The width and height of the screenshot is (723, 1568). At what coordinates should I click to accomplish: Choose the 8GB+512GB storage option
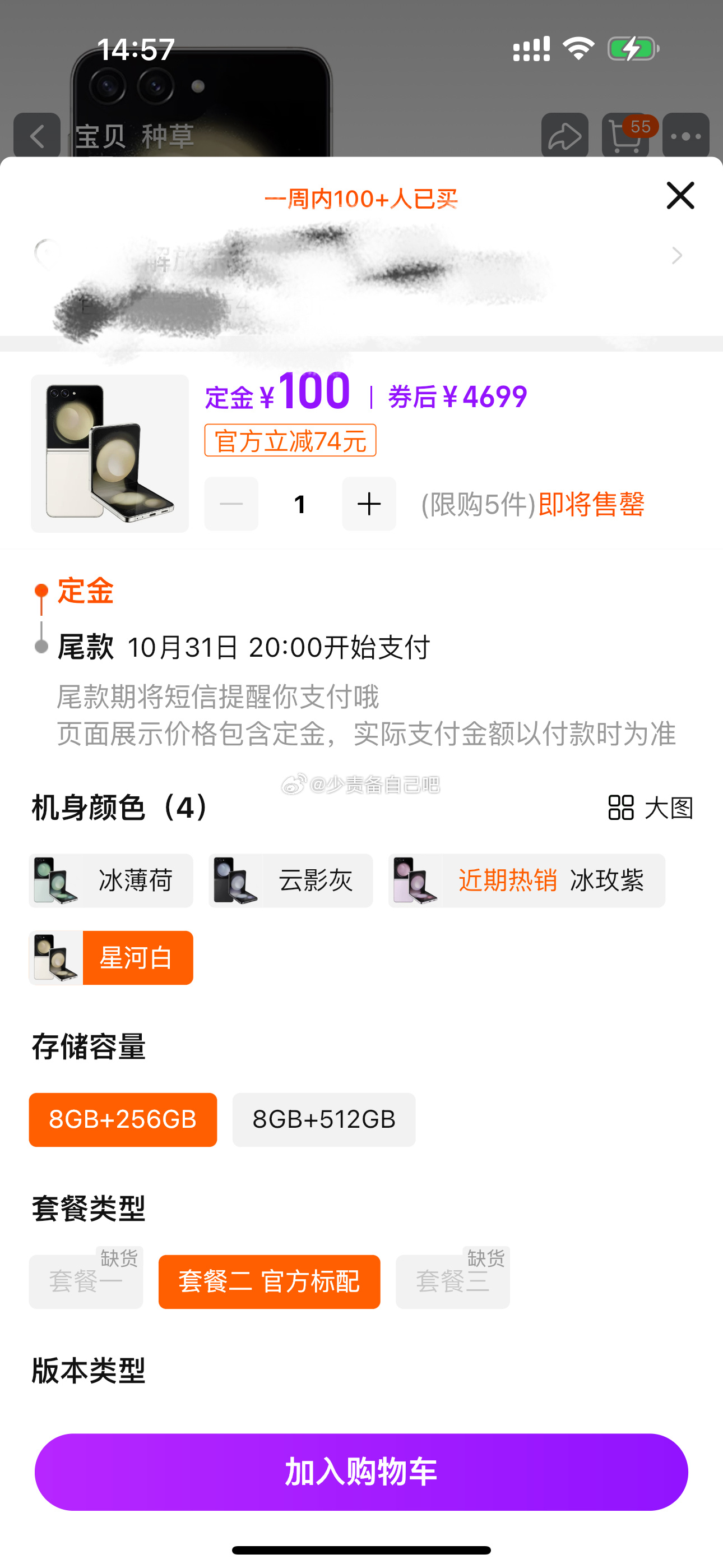click(324, 1119)
